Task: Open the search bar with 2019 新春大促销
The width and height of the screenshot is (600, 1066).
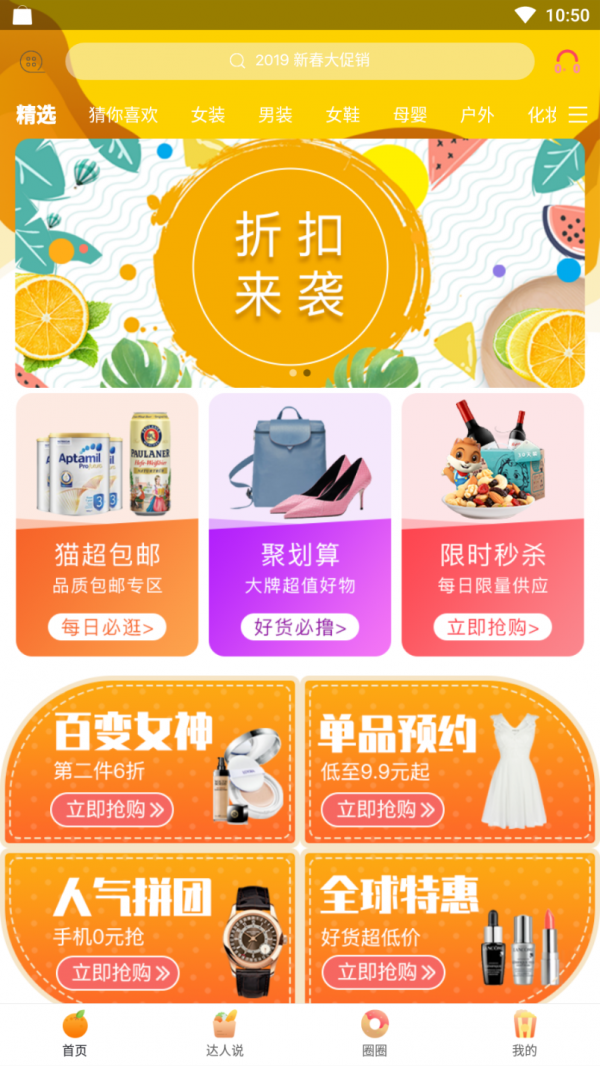Action: click(x=300, y=61)
